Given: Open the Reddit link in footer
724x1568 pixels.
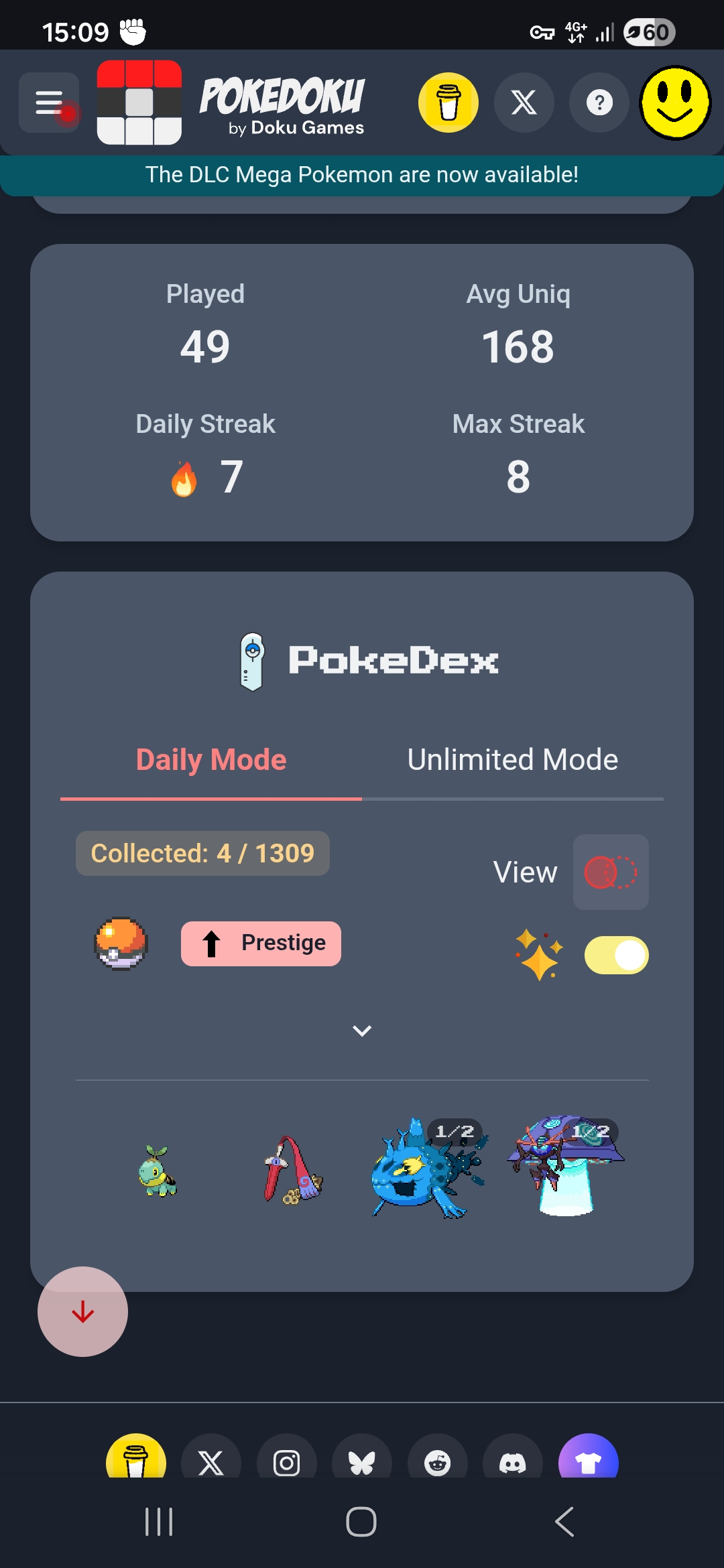Looking at the screenshot, I should 438,1462.
